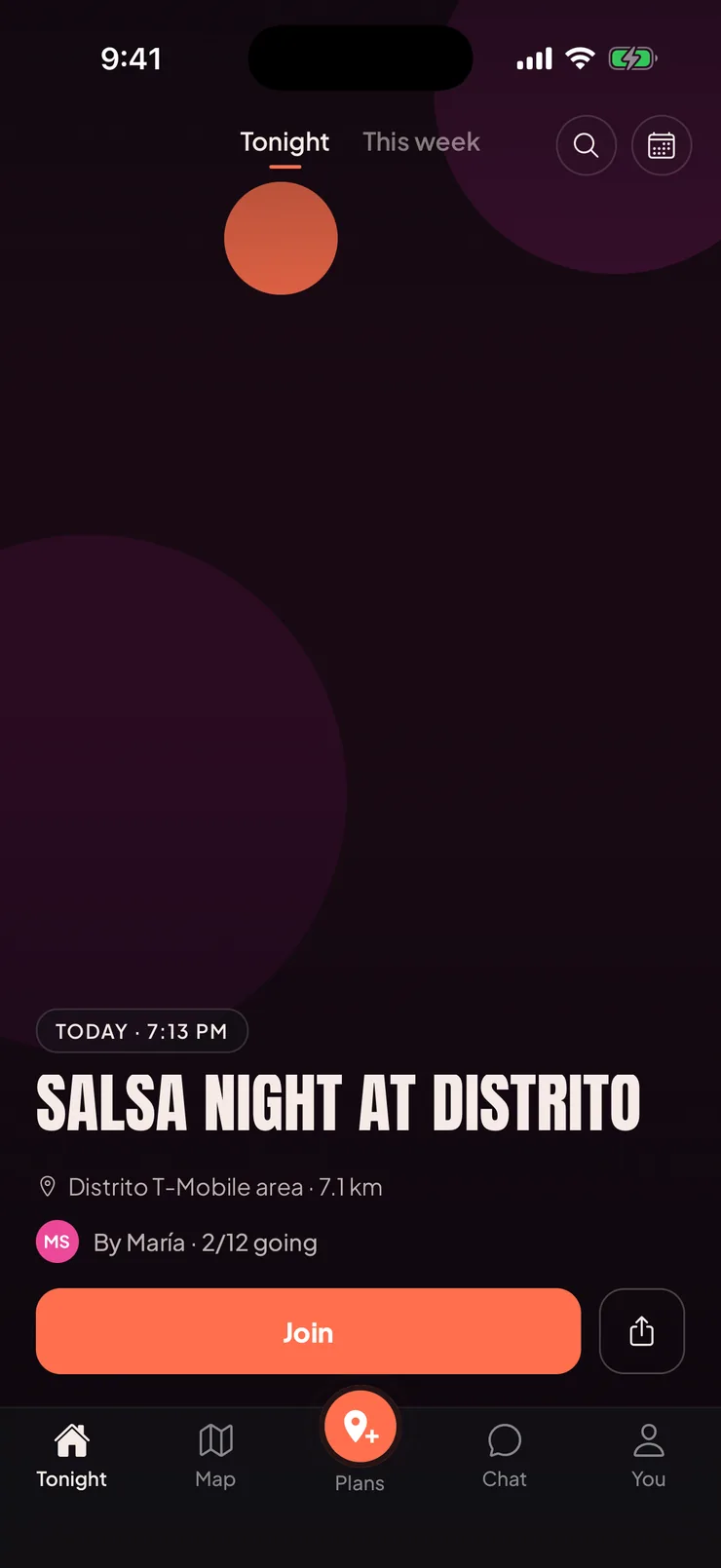Open the Chat tab
Image resolution: width=721 pixels, height=1568 pixels.
pos(505,1456)
